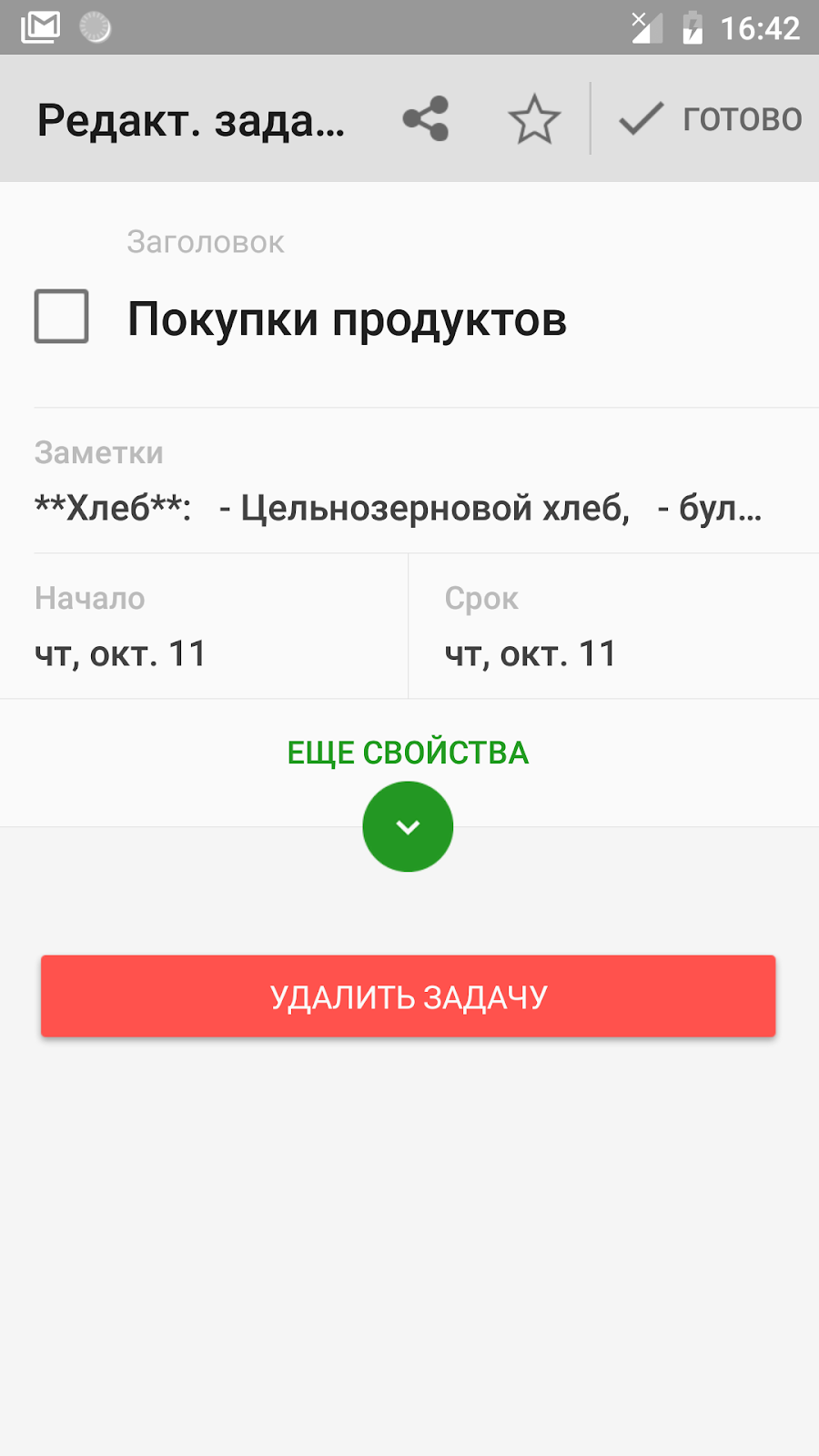Share this task via share icon
The width and height of the screenshot is (819, 1456).
(x=426, y=118)
